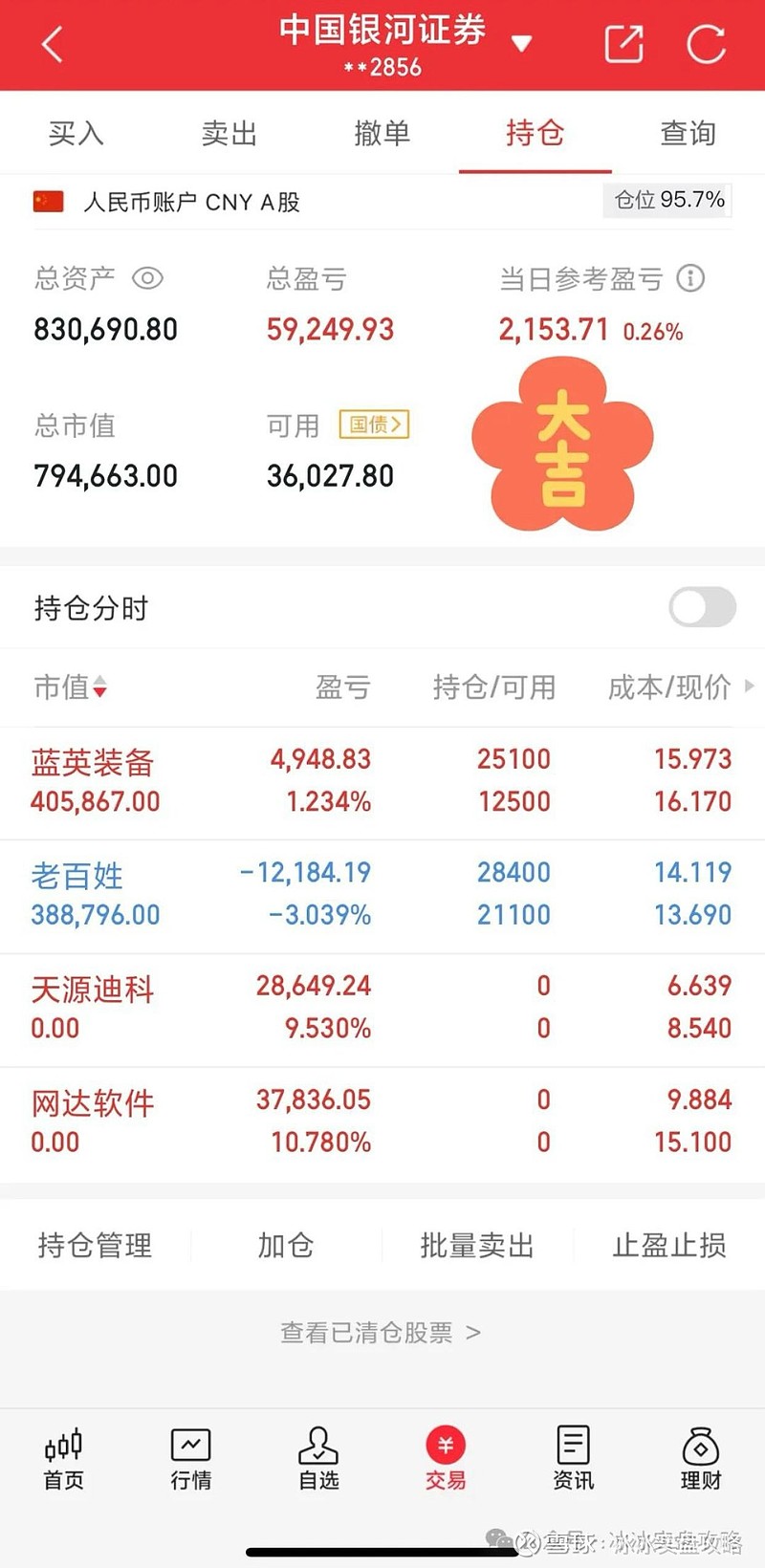The width and height of the screenshot is (765, 1568).
Task: Switch to the 撤单 tab
Action: (382, 133)
